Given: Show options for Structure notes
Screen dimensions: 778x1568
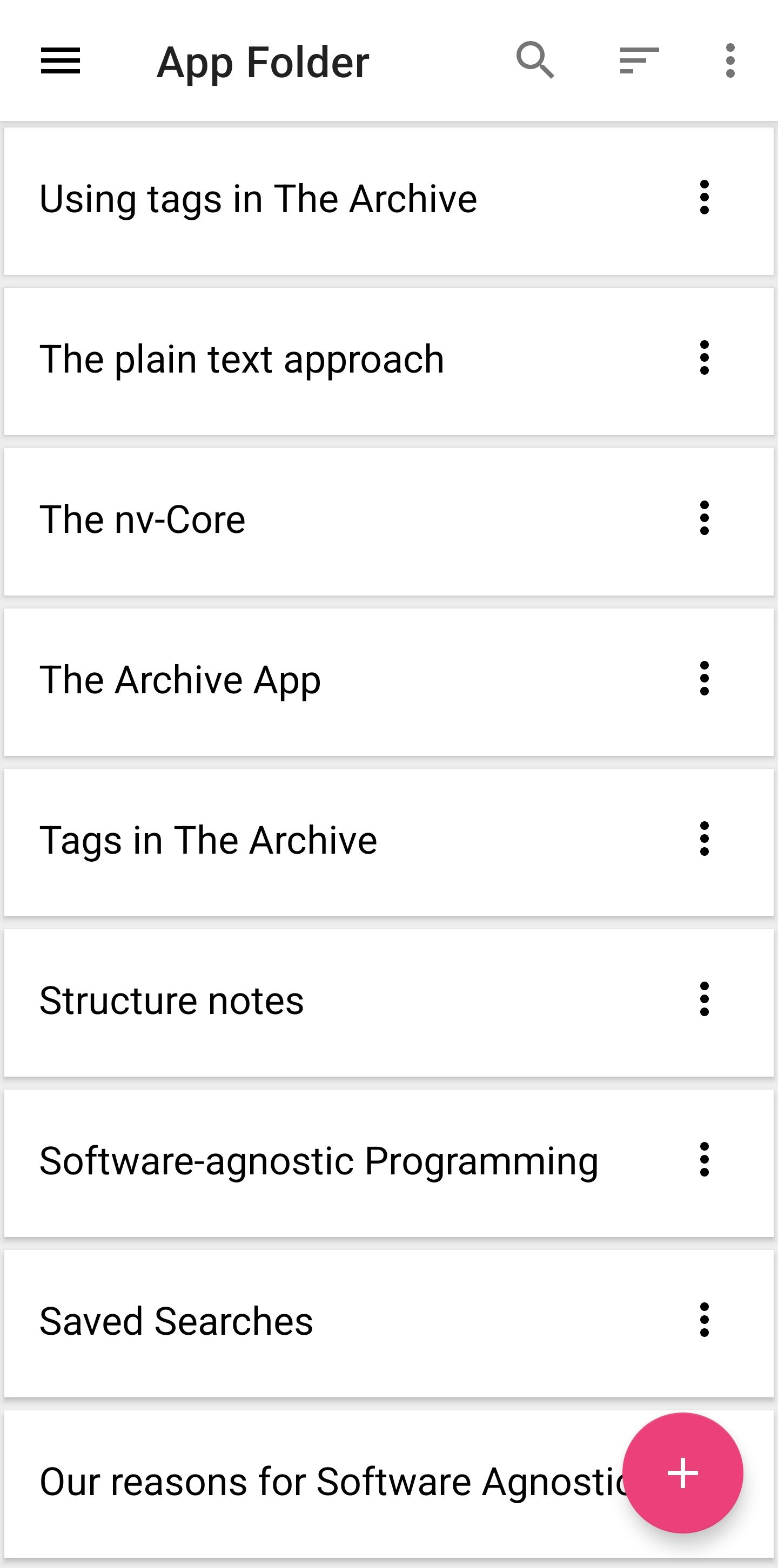Looking at the screenshot, I should [x=705, y=999].
